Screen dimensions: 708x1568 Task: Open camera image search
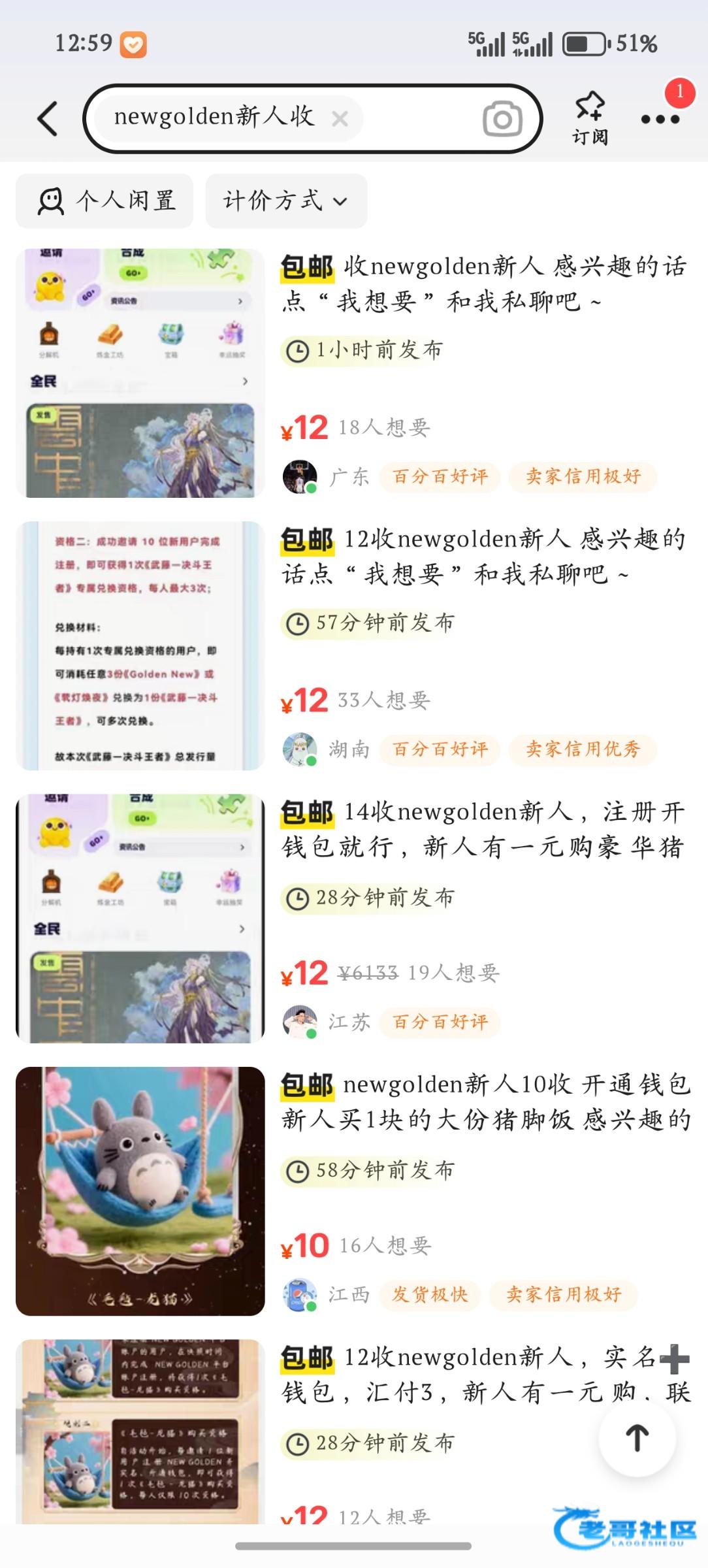[x=502, y=119]
